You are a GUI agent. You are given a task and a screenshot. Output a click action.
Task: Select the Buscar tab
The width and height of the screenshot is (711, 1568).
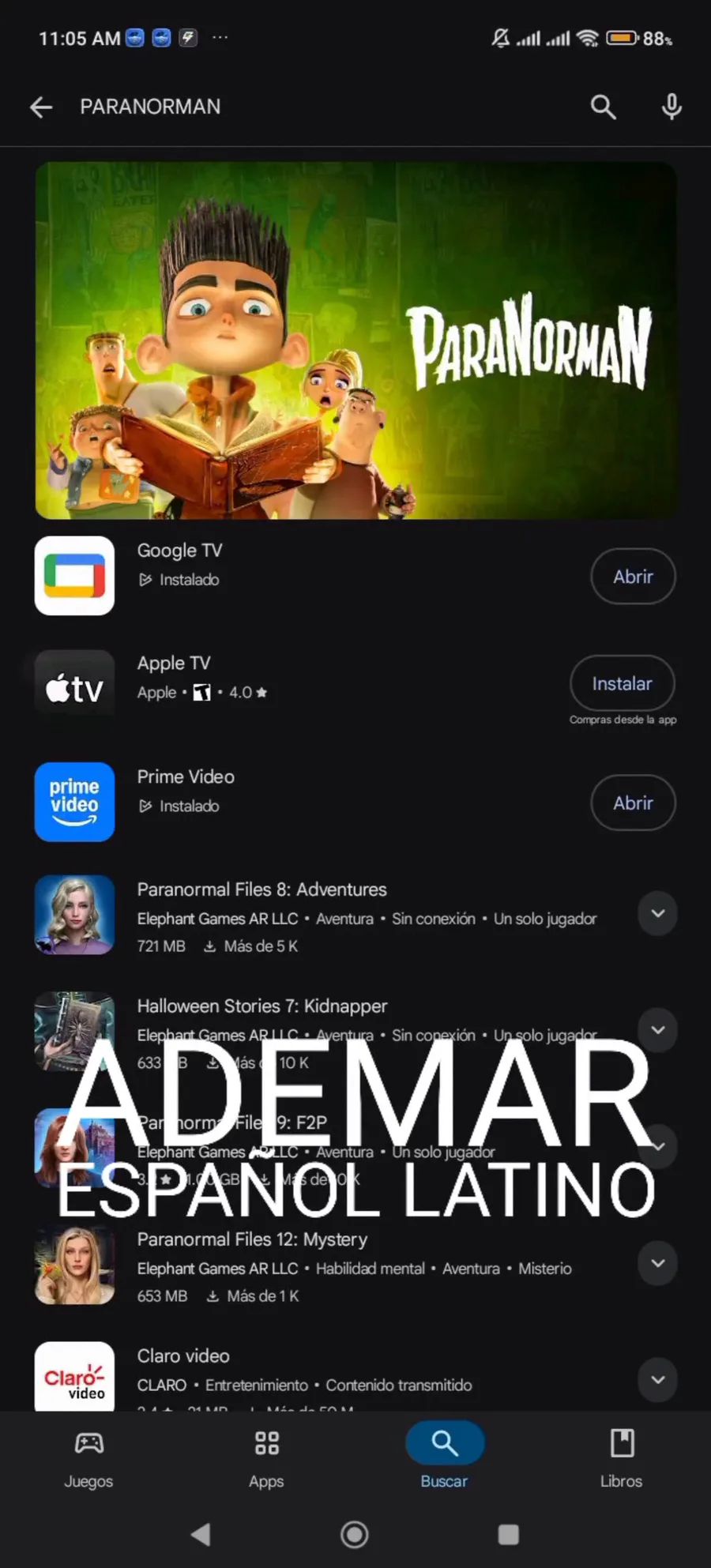444,1457
